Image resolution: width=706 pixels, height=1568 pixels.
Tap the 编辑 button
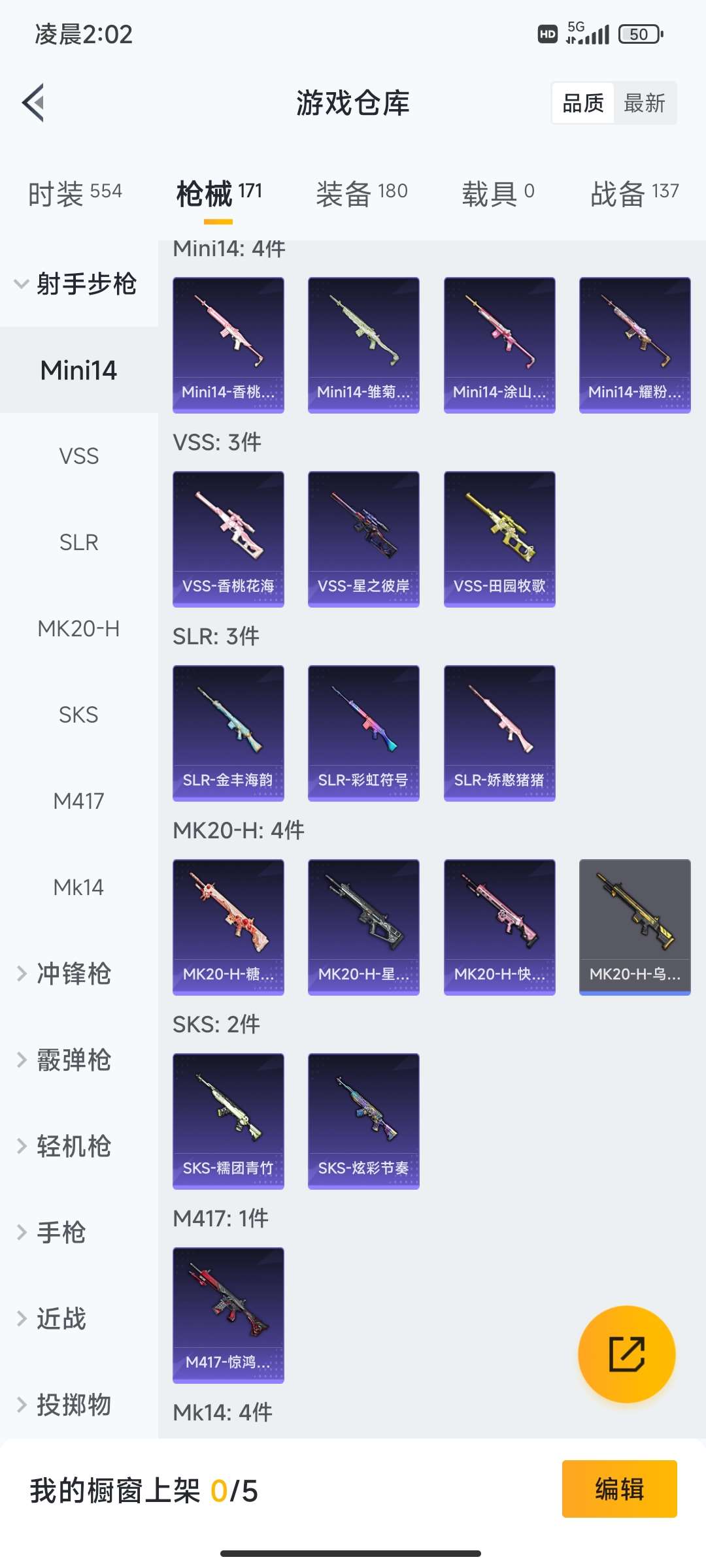(619, 1489)
